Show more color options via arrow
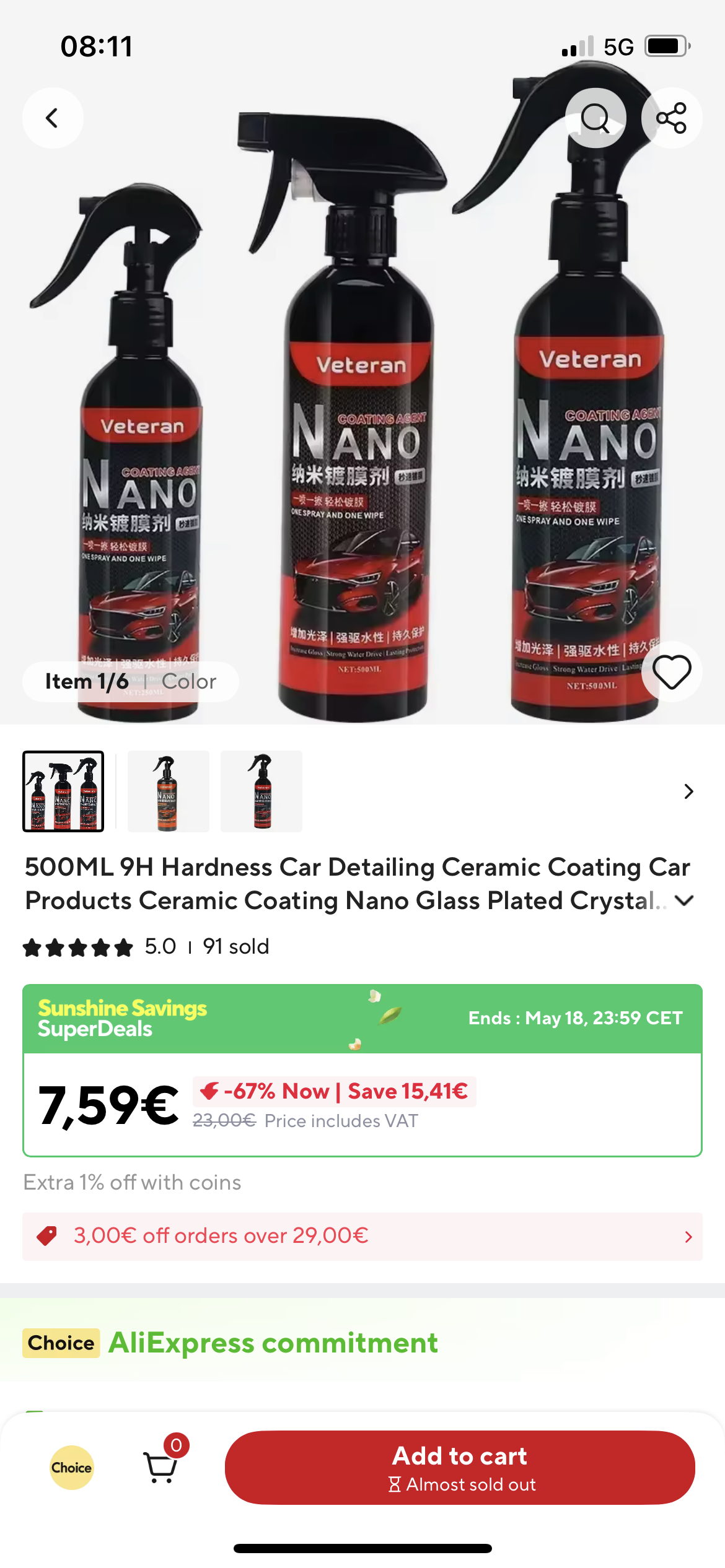725x1568 pixels. [688, 791]
